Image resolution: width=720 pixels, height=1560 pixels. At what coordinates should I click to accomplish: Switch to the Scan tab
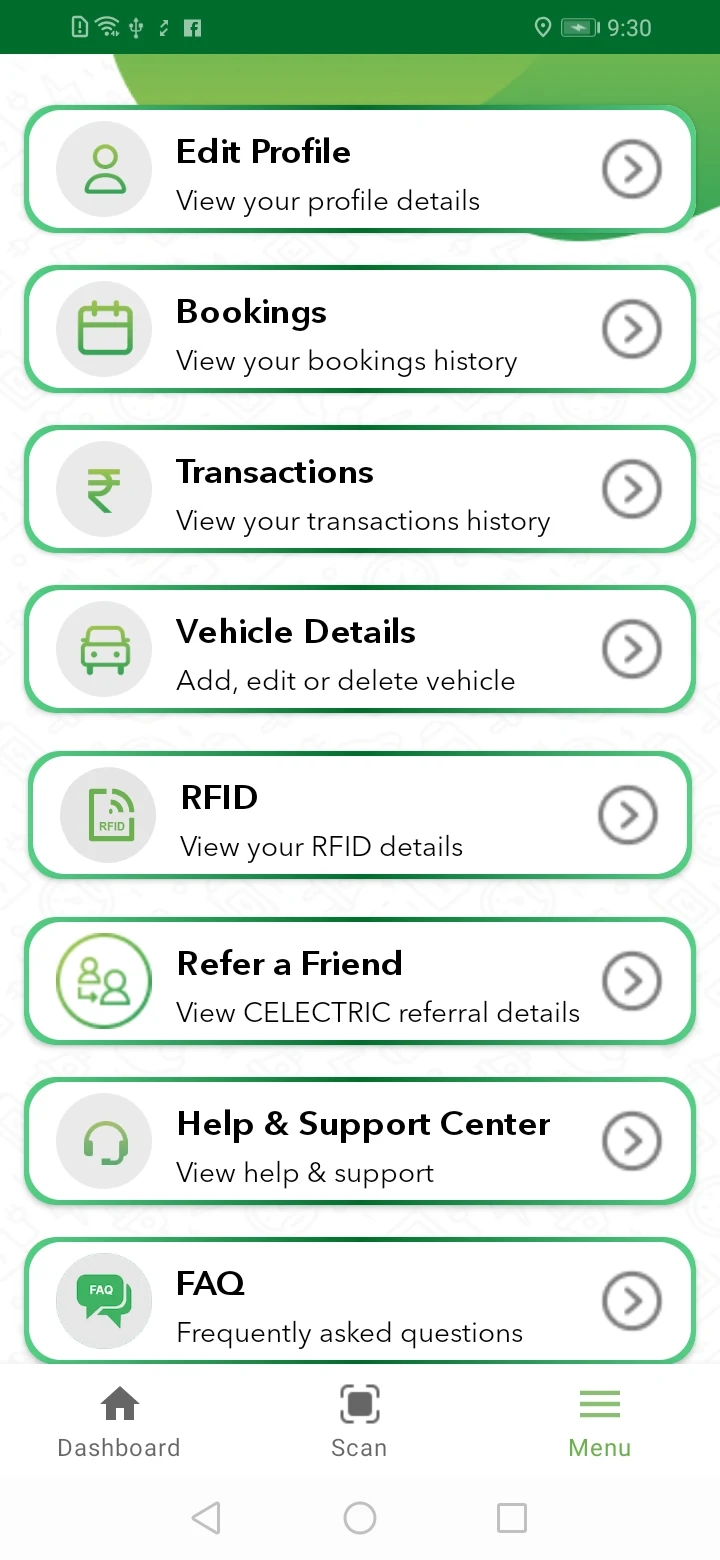click(359, 1422)
